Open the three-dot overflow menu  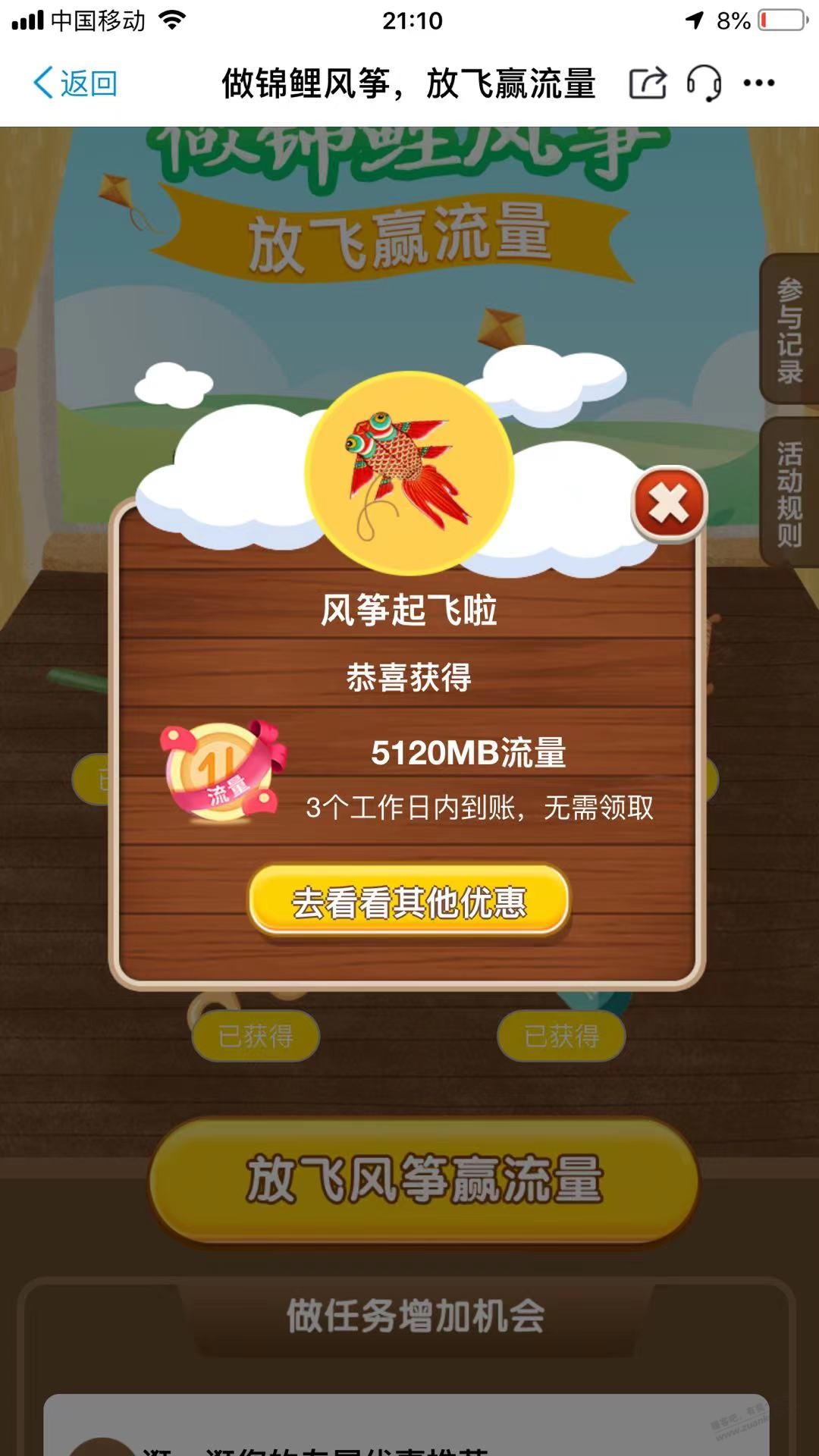click(x=759, y=83)
